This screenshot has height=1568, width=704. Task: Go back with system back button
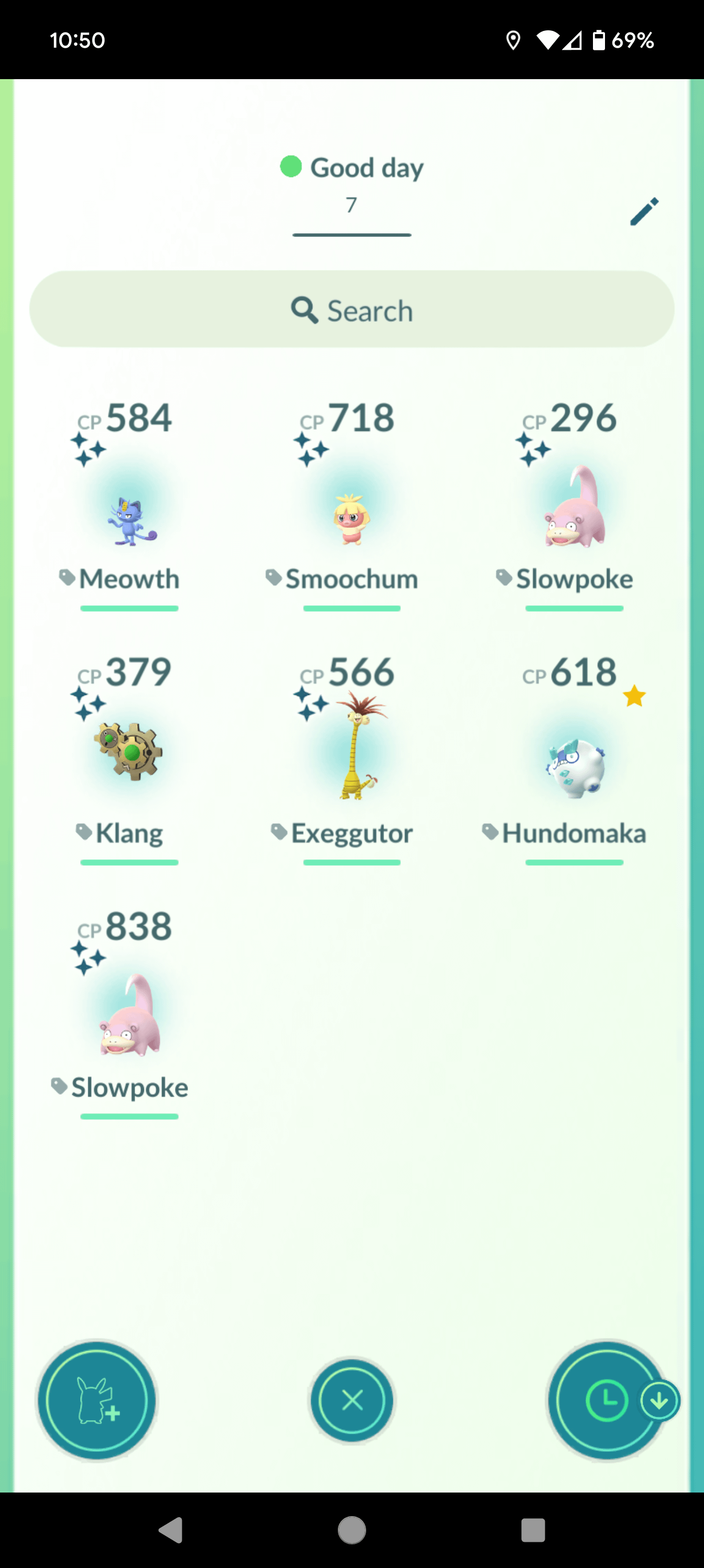171,1530
